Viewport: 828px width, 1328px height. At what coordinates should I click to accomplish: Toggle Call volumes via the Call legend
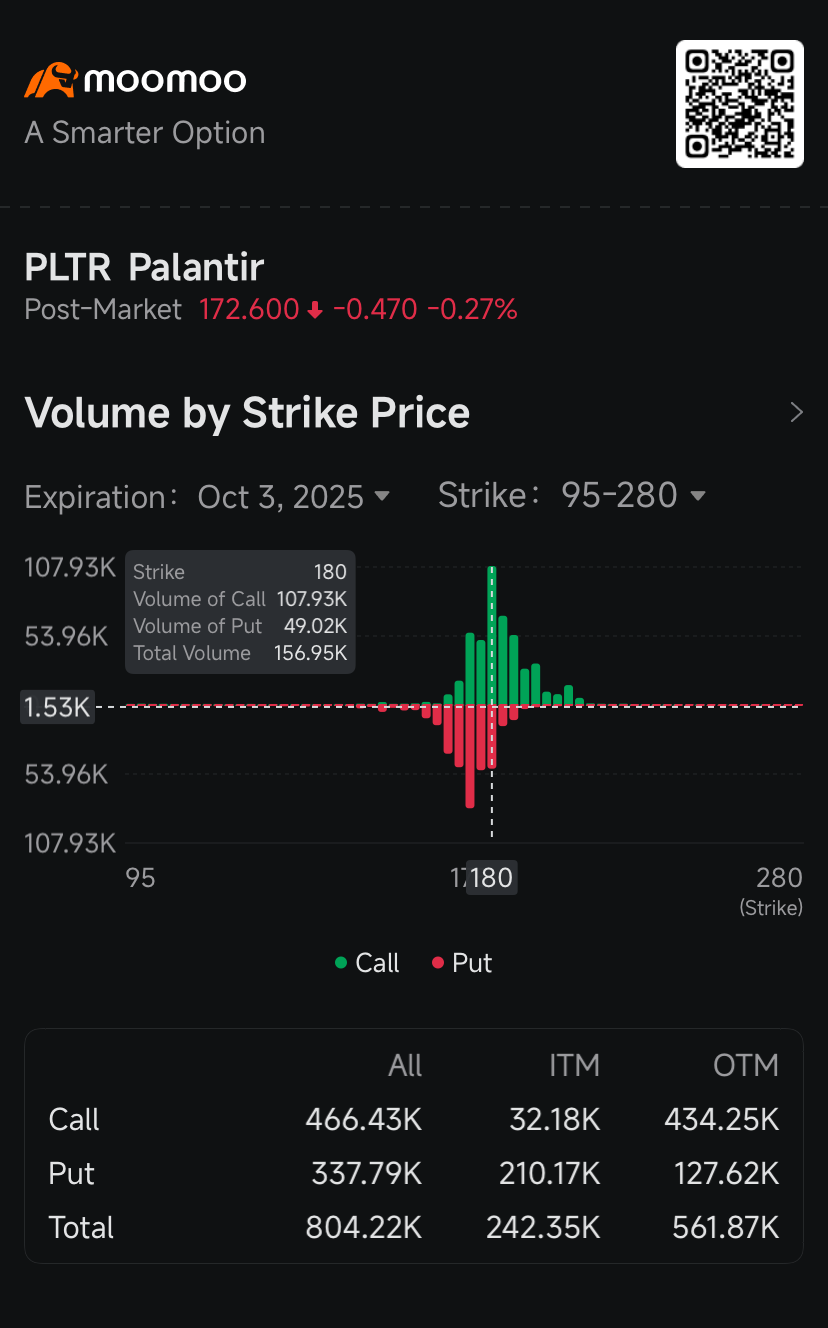[x=340, y=962]
